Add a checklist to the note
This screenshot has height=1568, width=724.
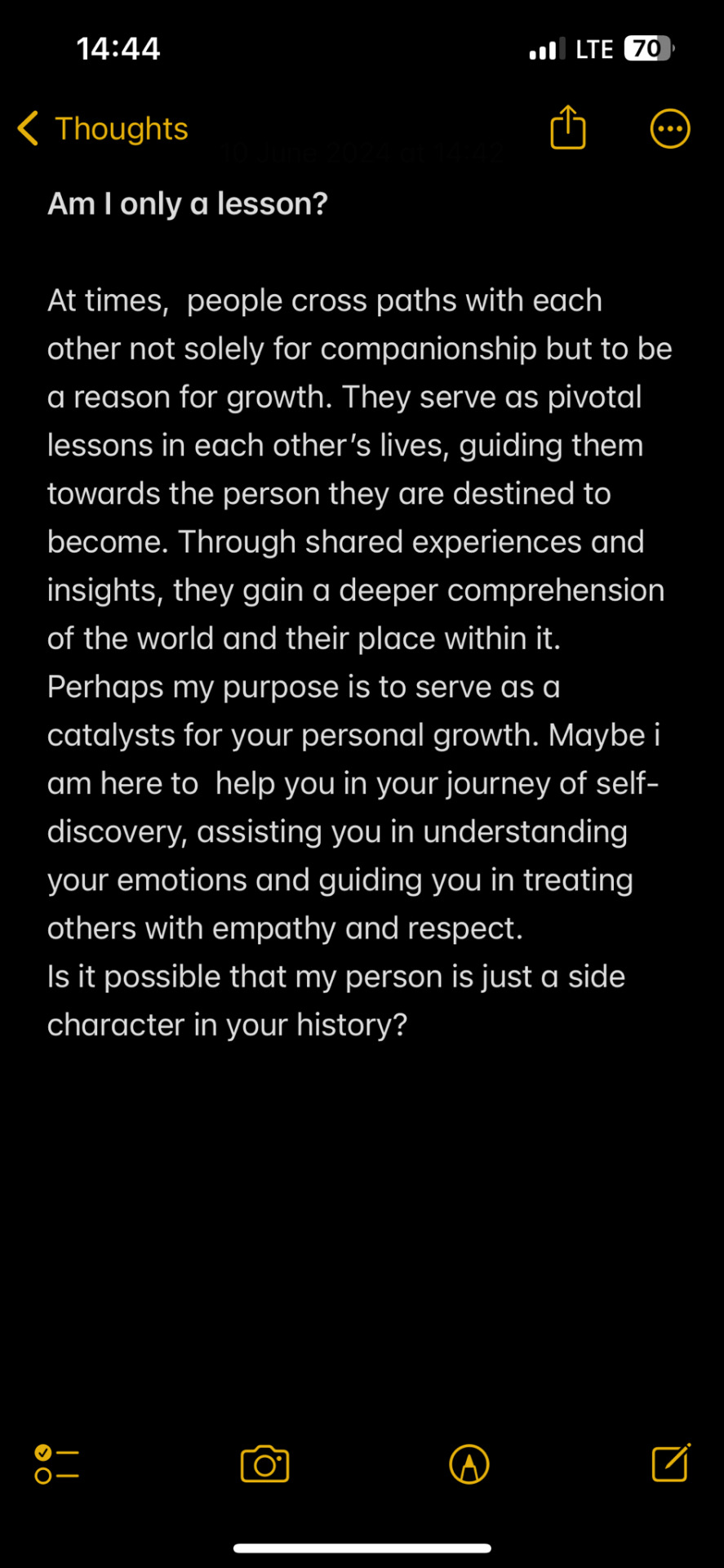pos(56,1463)
